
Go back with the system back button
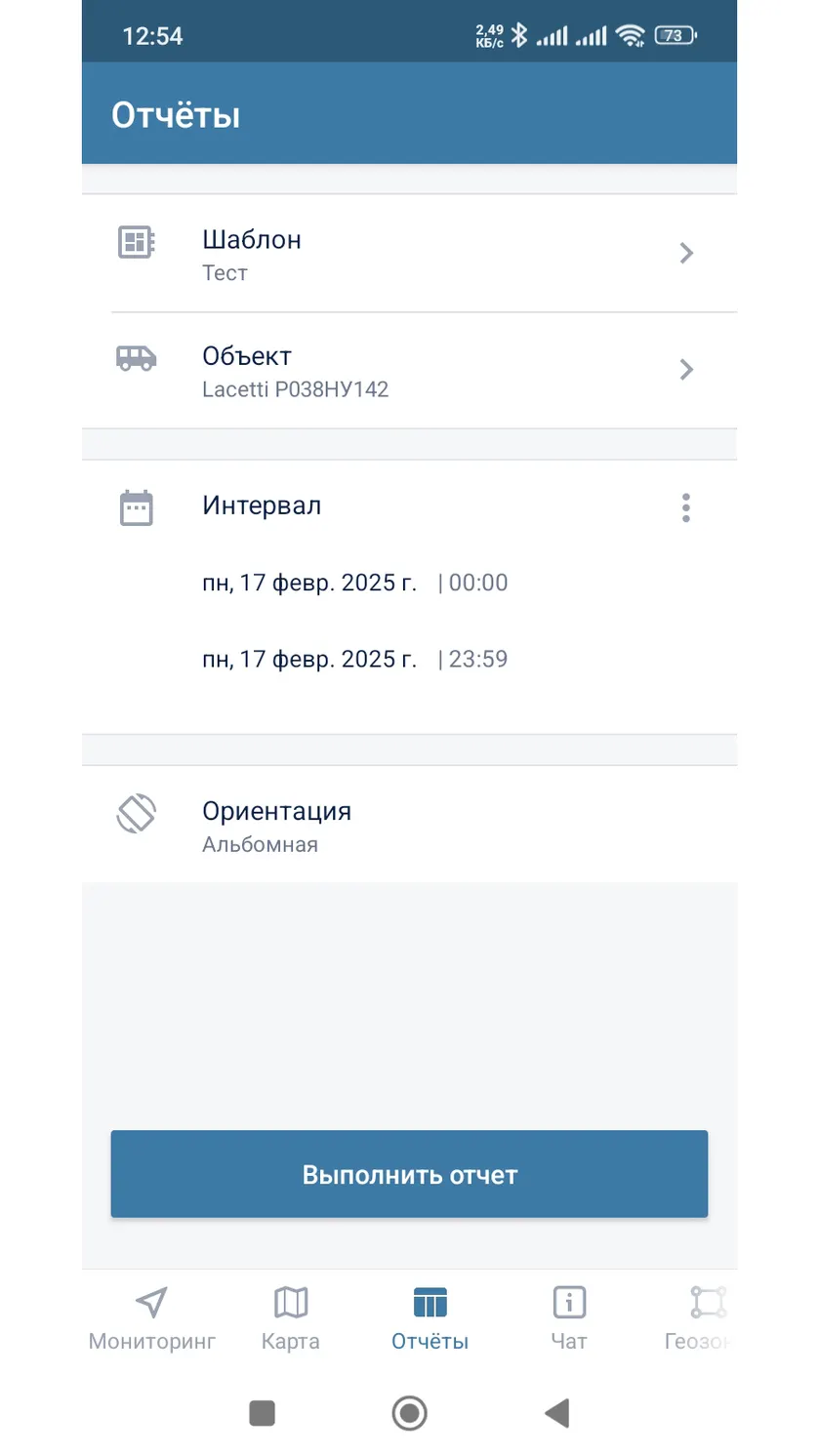(556, 1412)
